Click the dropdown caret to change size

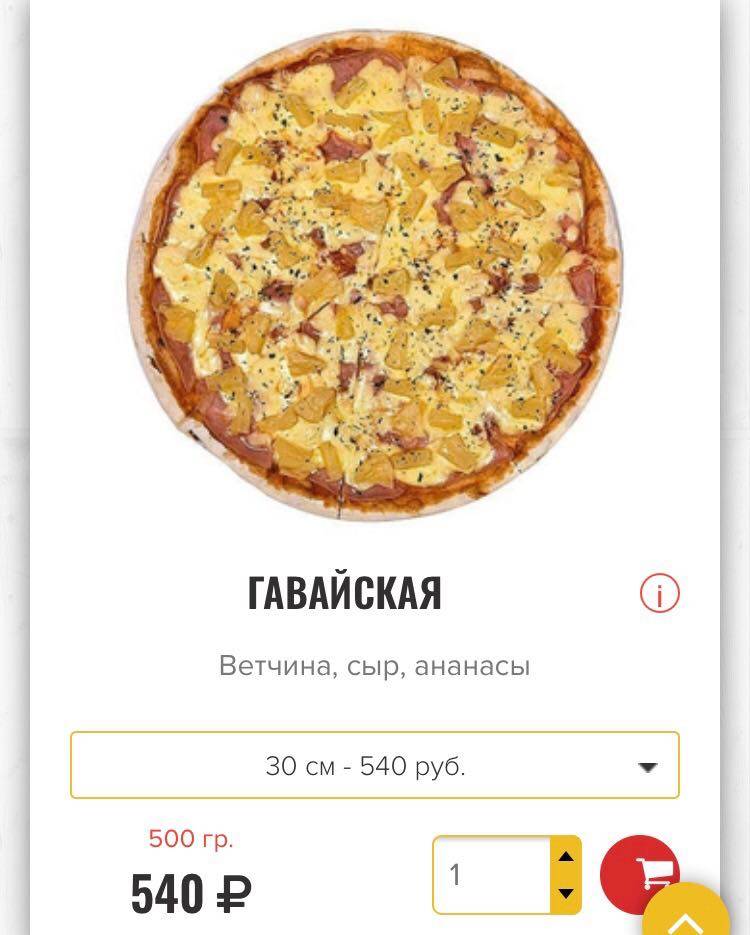pyautogui.click(x=650, y=764)
